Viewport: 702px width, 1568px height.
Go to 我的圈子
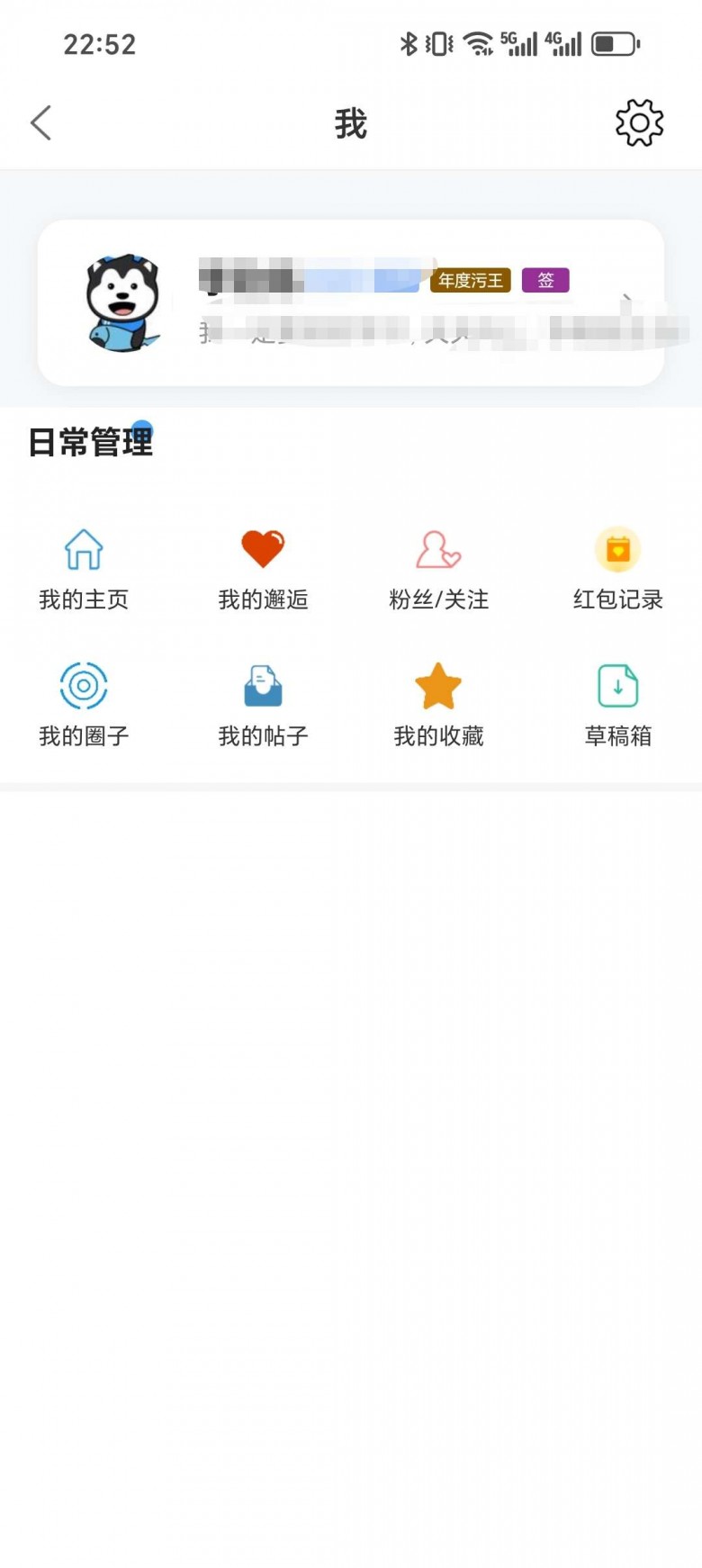(x=84, y=706)
